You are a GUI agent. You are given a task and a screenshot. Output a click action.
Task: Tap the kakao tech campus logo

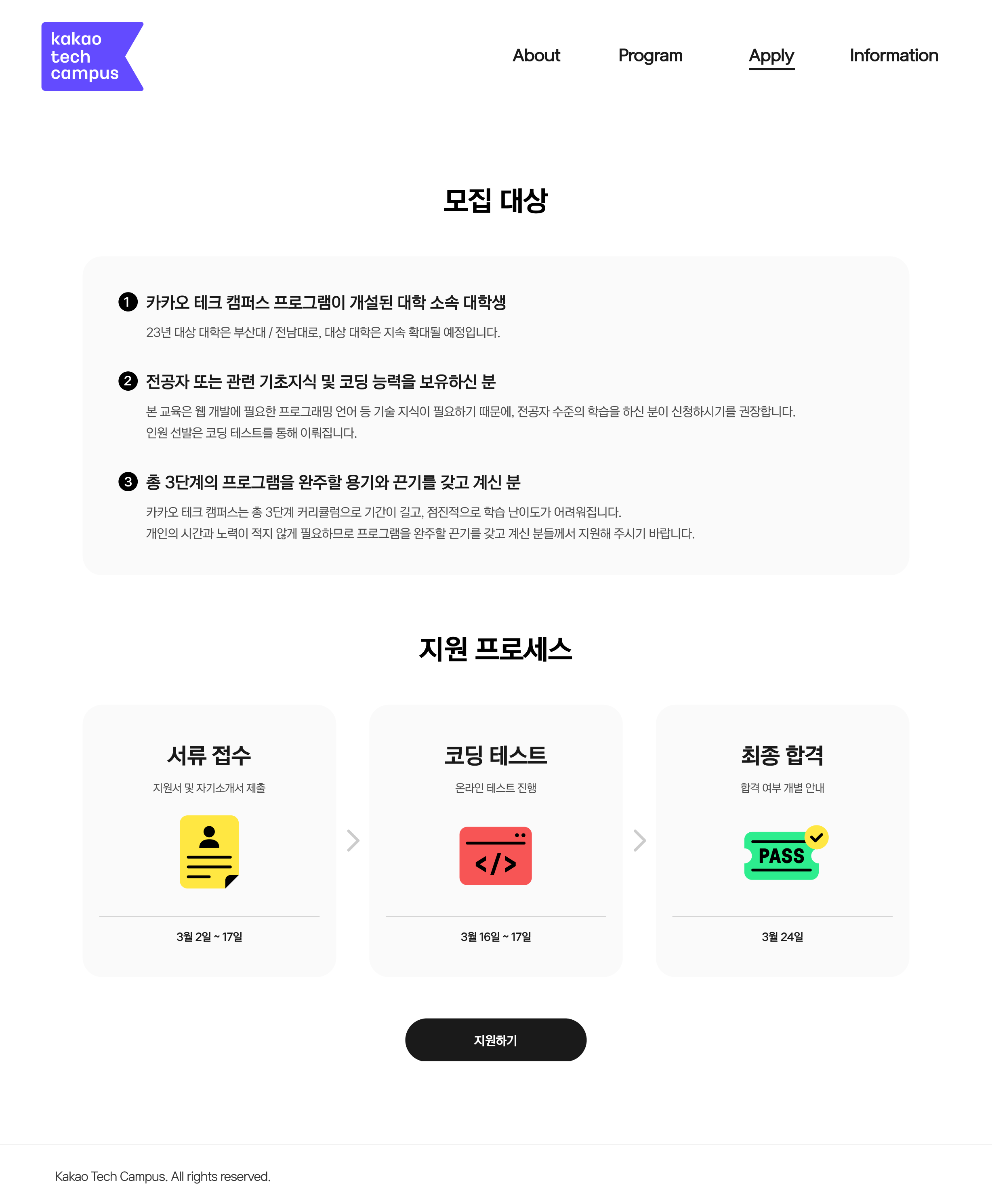(91, 56)
